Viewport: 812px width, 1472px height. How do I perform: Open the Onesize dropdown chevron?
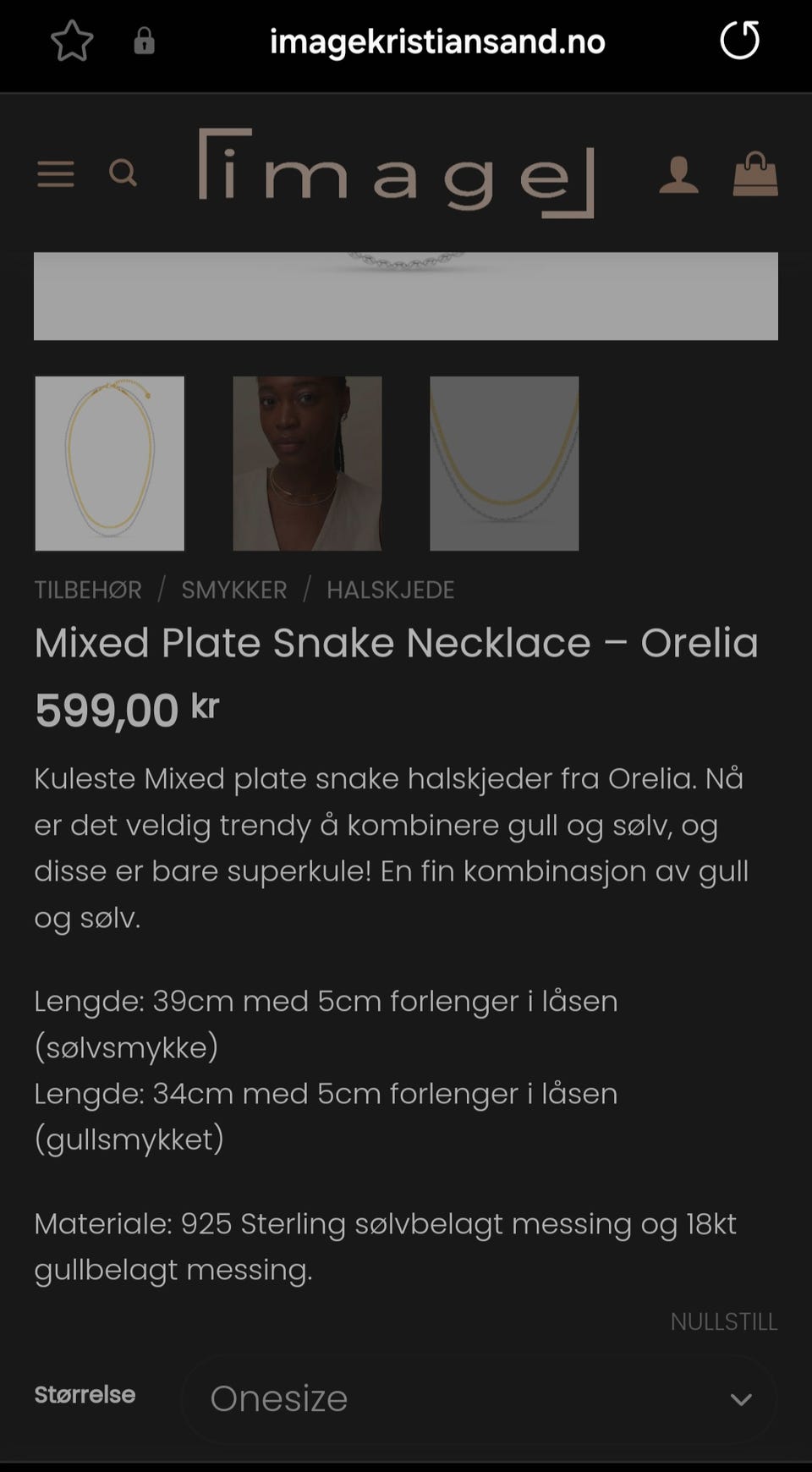pyautogui.click(x=742, y=1398)
